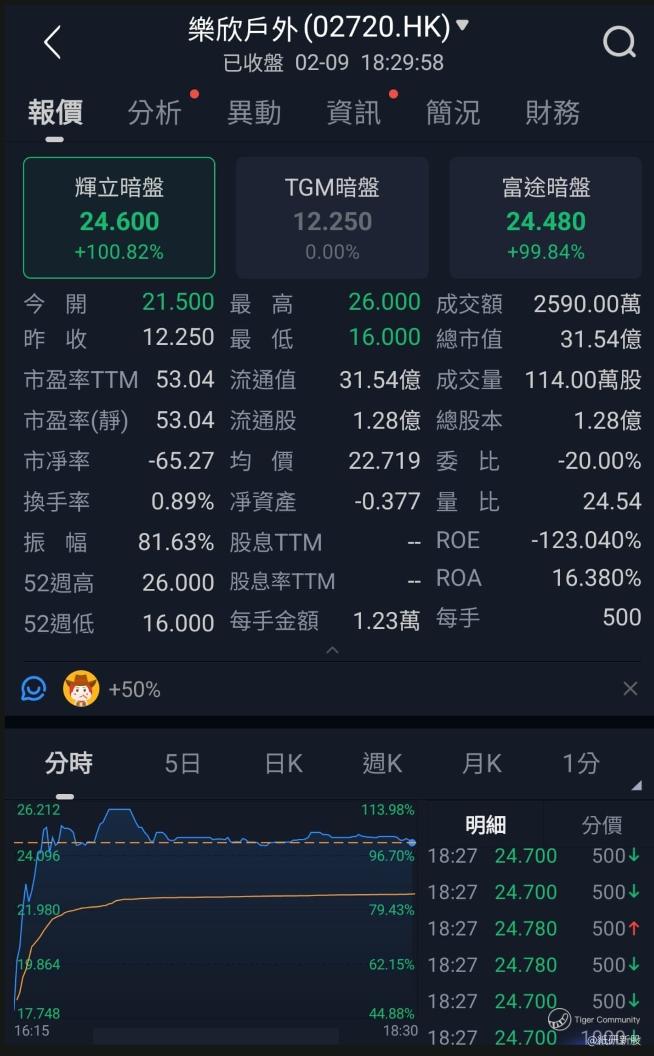Open the 簡況 tab

point(453,113)
